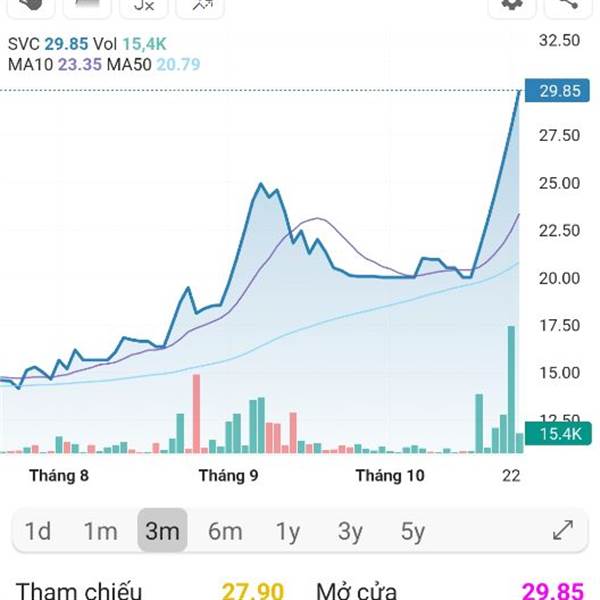Show the 3y chart range
600x600 pixels.
350,531
